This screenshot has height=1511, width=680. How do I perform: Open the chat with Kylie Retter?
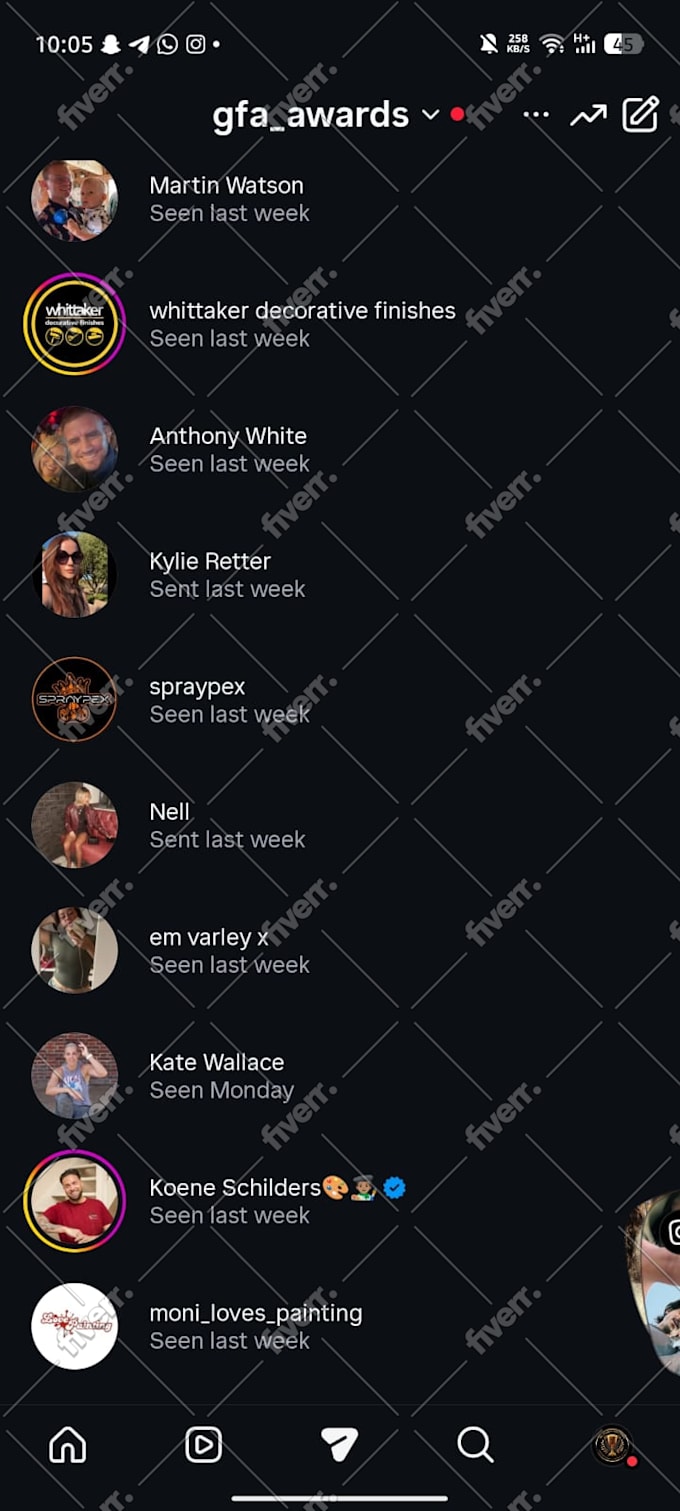(340, 575)
